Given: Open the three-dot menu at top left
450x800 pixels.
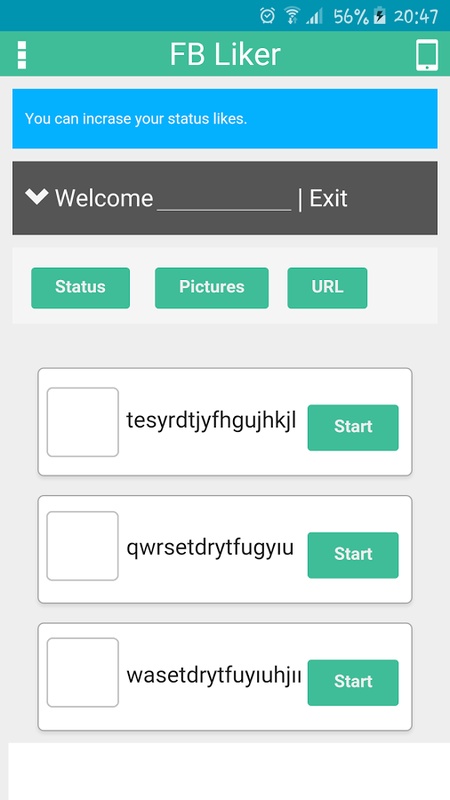Looking at the screenshot, I should [21, 55].
